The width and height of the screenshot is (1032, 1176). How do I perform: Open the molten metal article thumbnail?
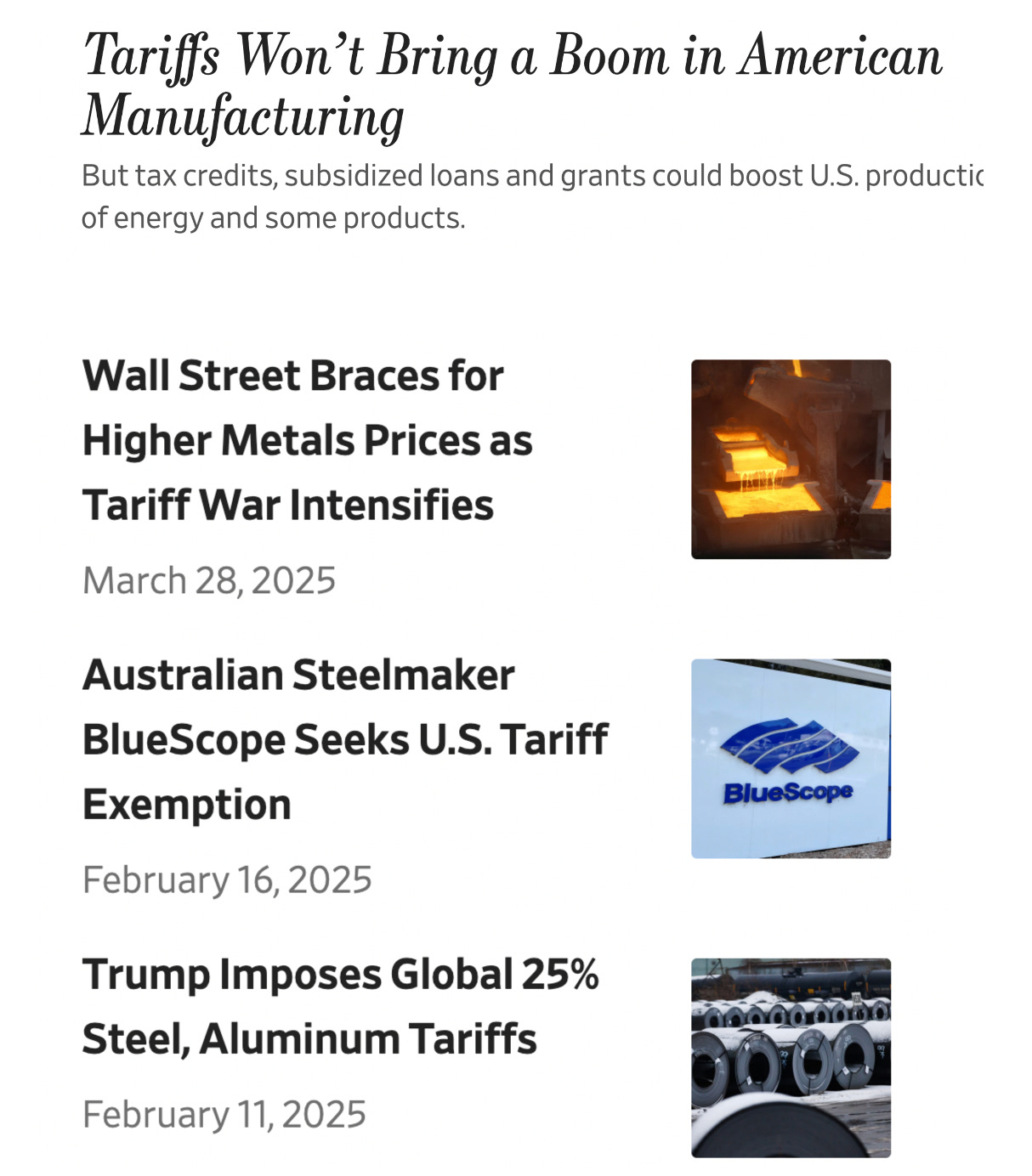click(x=791, y=459)
